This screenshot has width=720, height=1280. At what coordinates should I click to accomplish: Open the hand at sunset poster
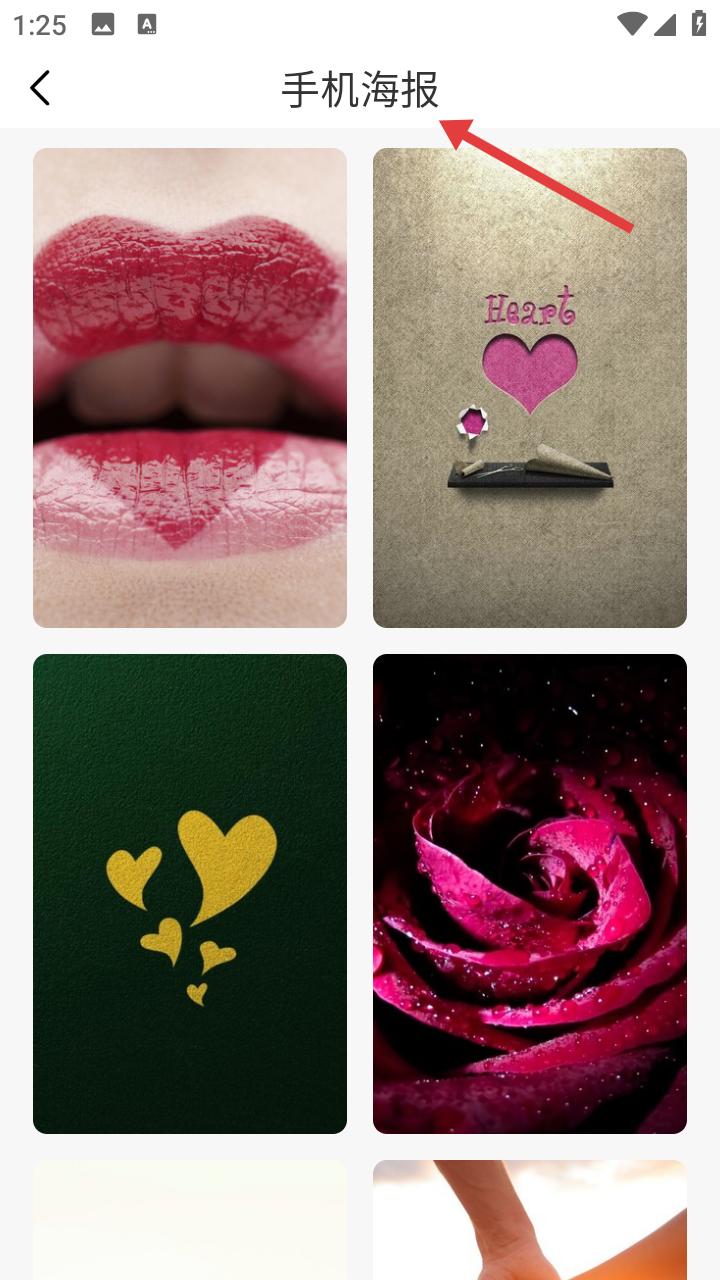pos(530,1220)
